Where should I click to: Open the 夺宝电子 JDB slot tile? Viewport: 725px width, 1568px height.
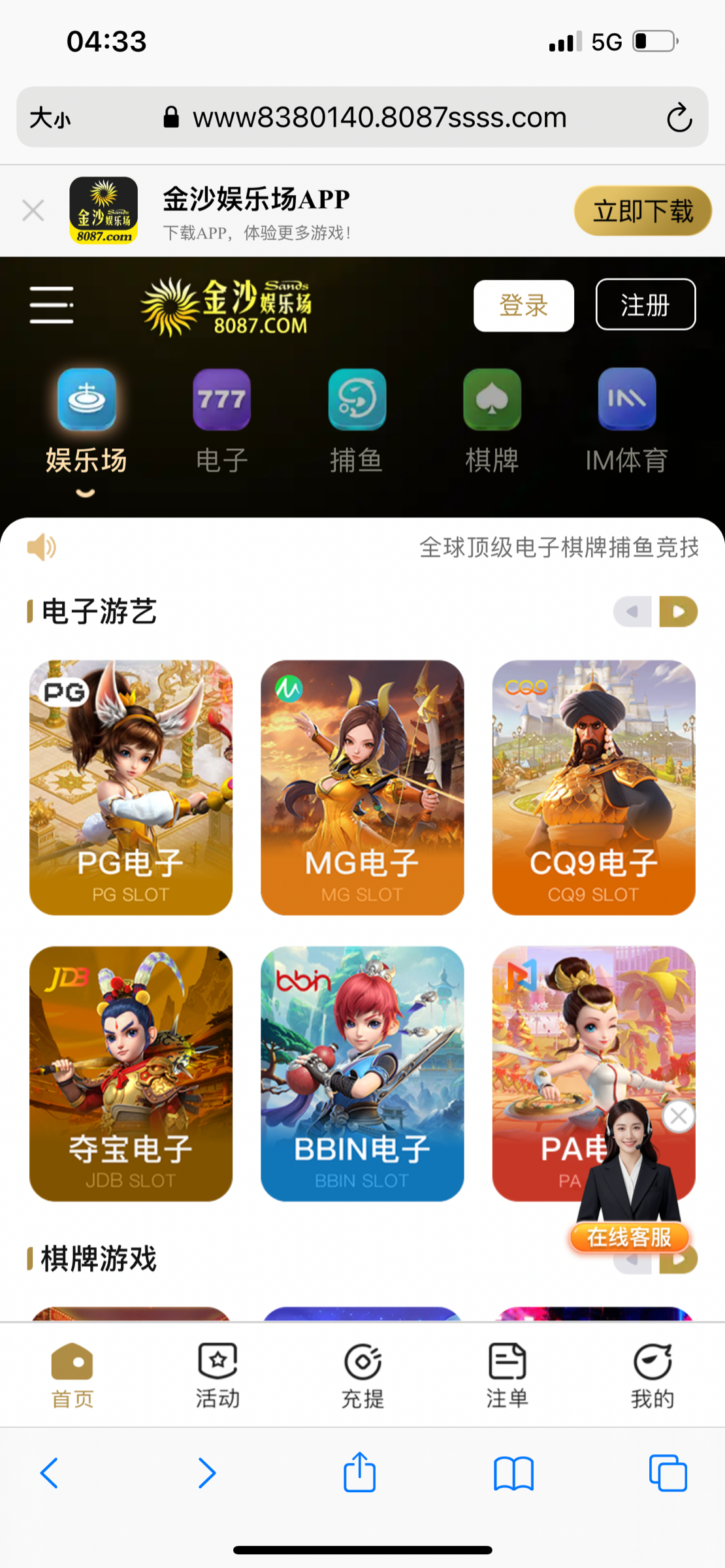click(131, 1073)
